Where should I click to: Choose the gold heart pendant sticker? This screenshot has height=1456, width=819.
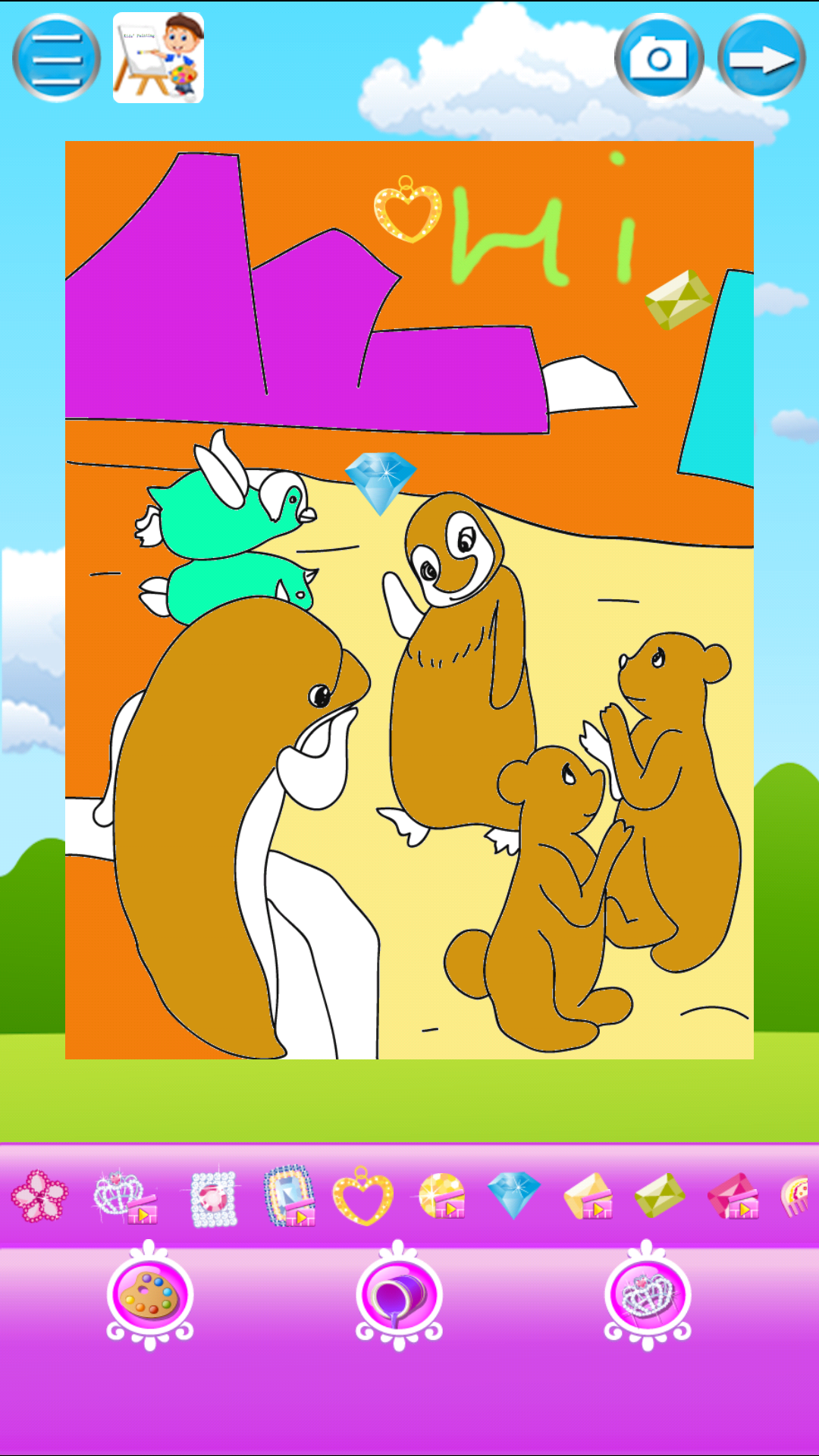tap(363, 1197)
